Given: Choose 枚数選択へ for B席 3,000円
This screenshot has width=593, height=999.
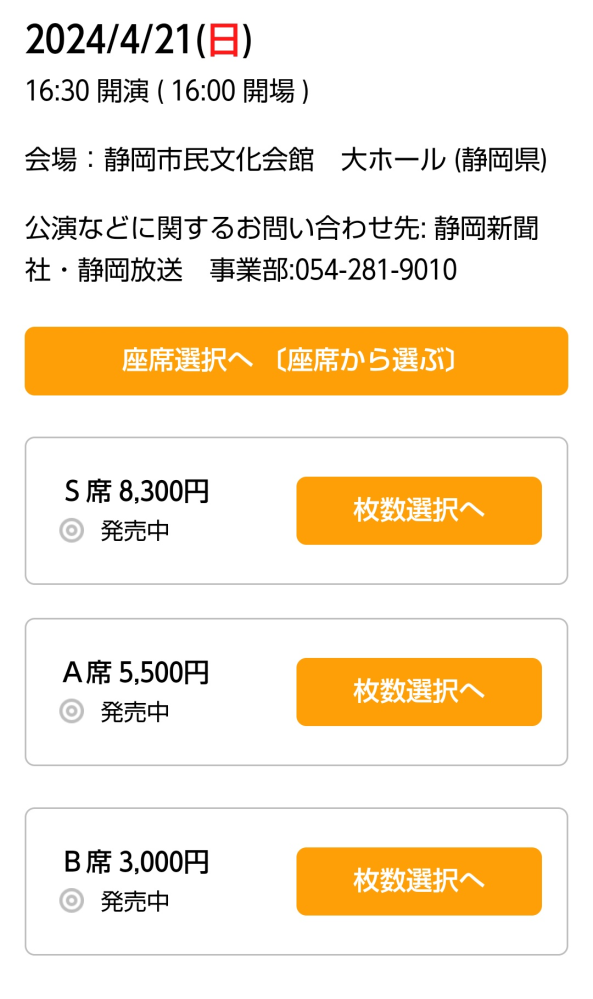Looking at the screenshot, I should (x=419, y=882).
